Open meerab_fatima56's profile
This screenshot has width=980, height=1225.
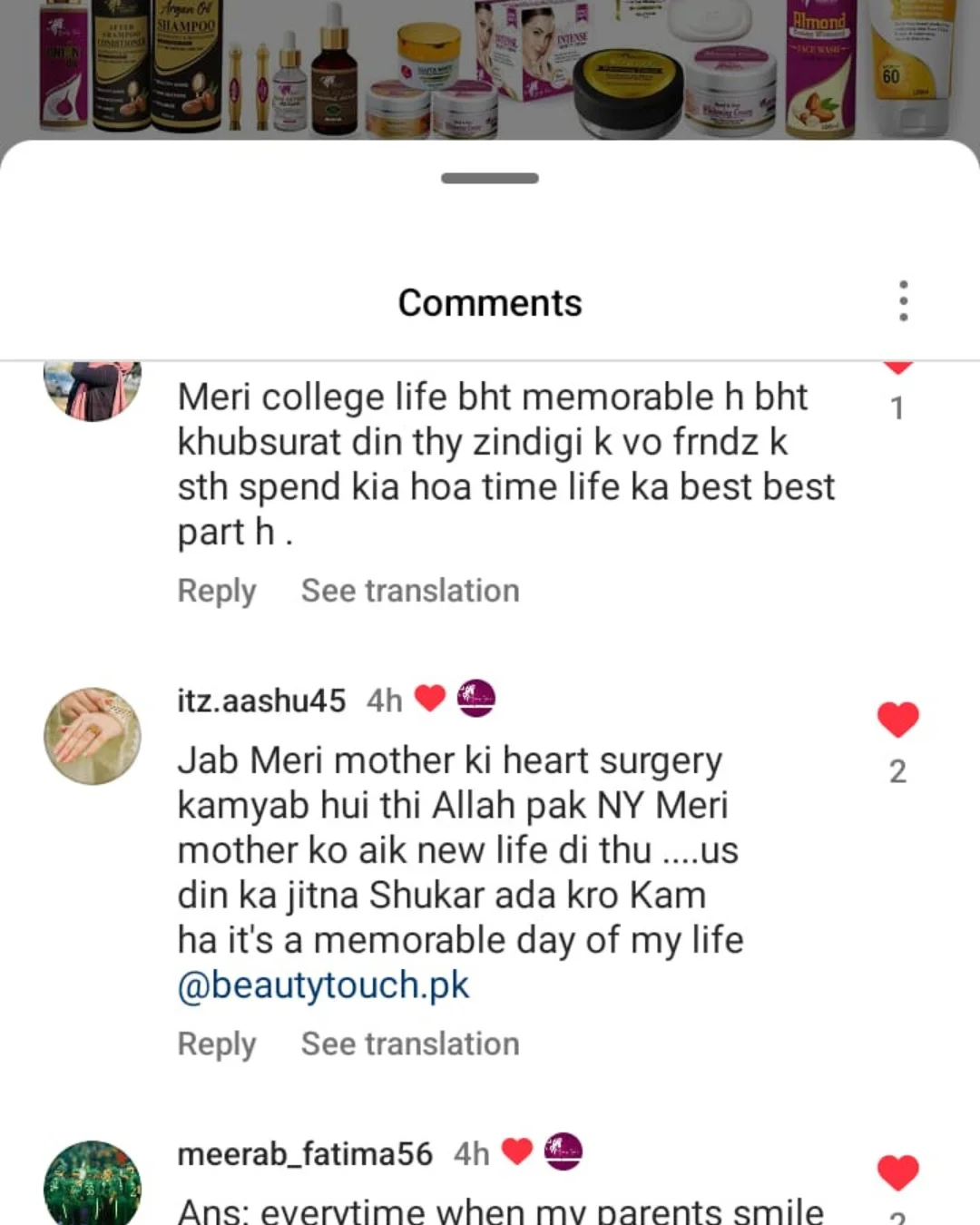click(305, 1153)
